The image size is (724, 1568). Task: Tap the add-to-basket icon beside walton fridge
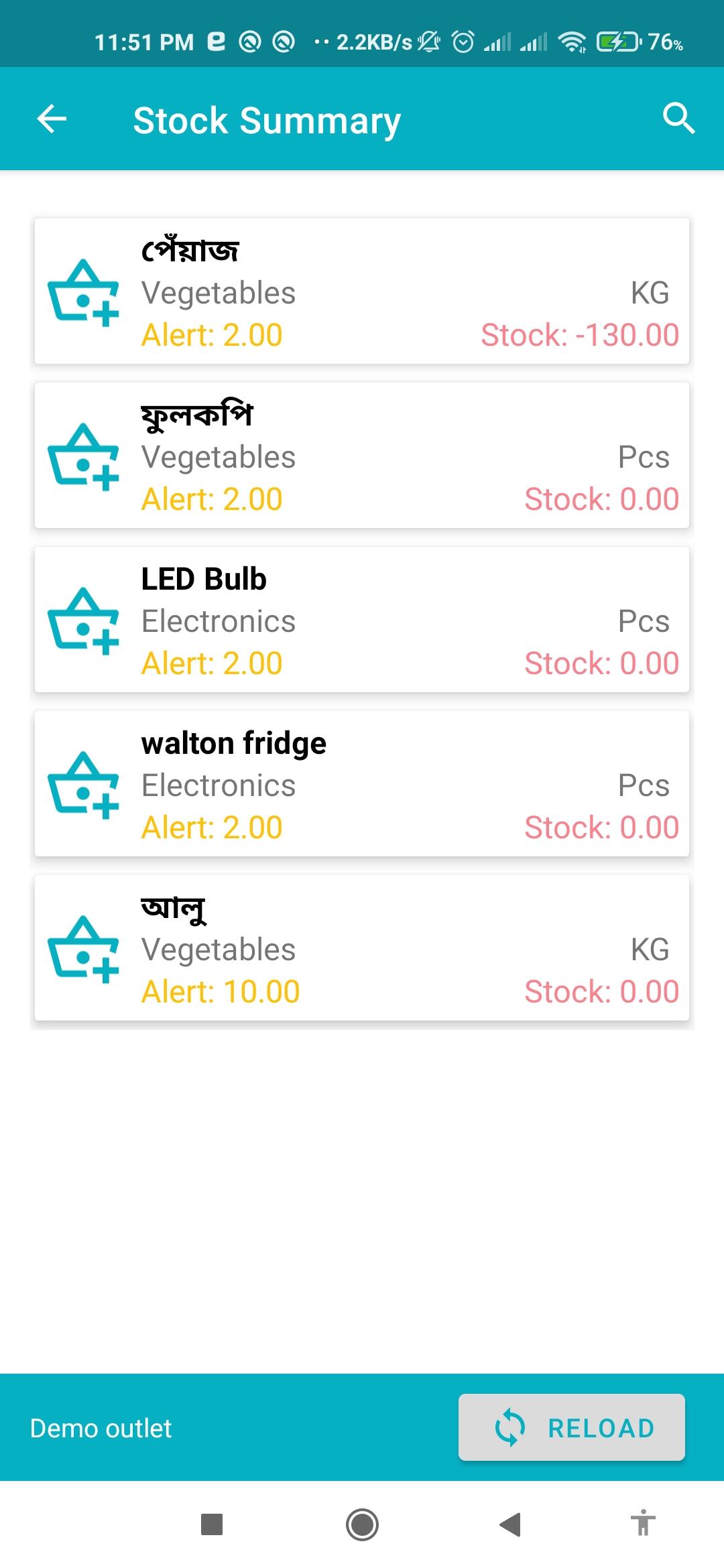(83, 785)
